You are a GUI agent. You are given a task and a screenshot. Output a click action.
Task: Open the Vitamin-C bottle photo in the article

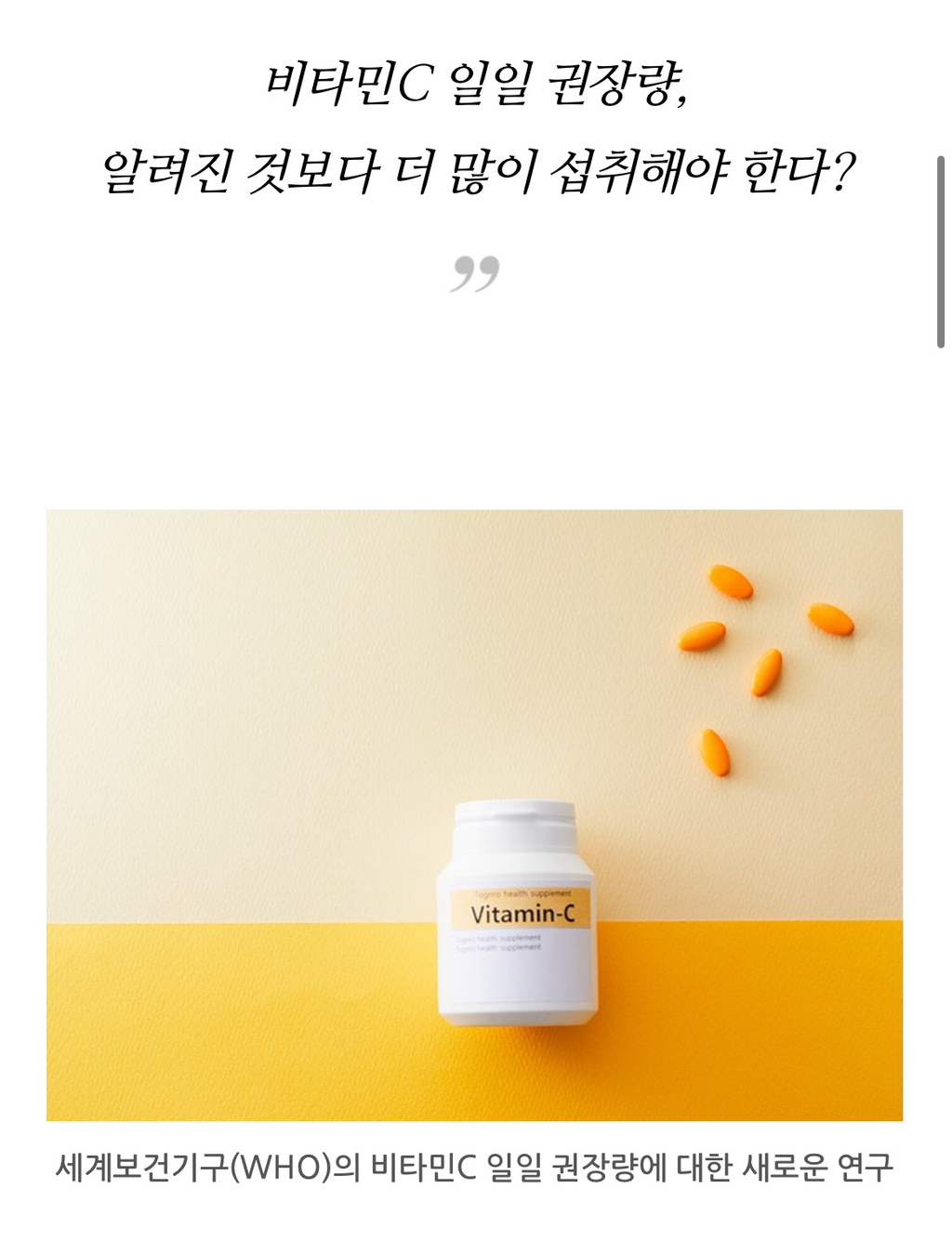[x=474, y=814]
